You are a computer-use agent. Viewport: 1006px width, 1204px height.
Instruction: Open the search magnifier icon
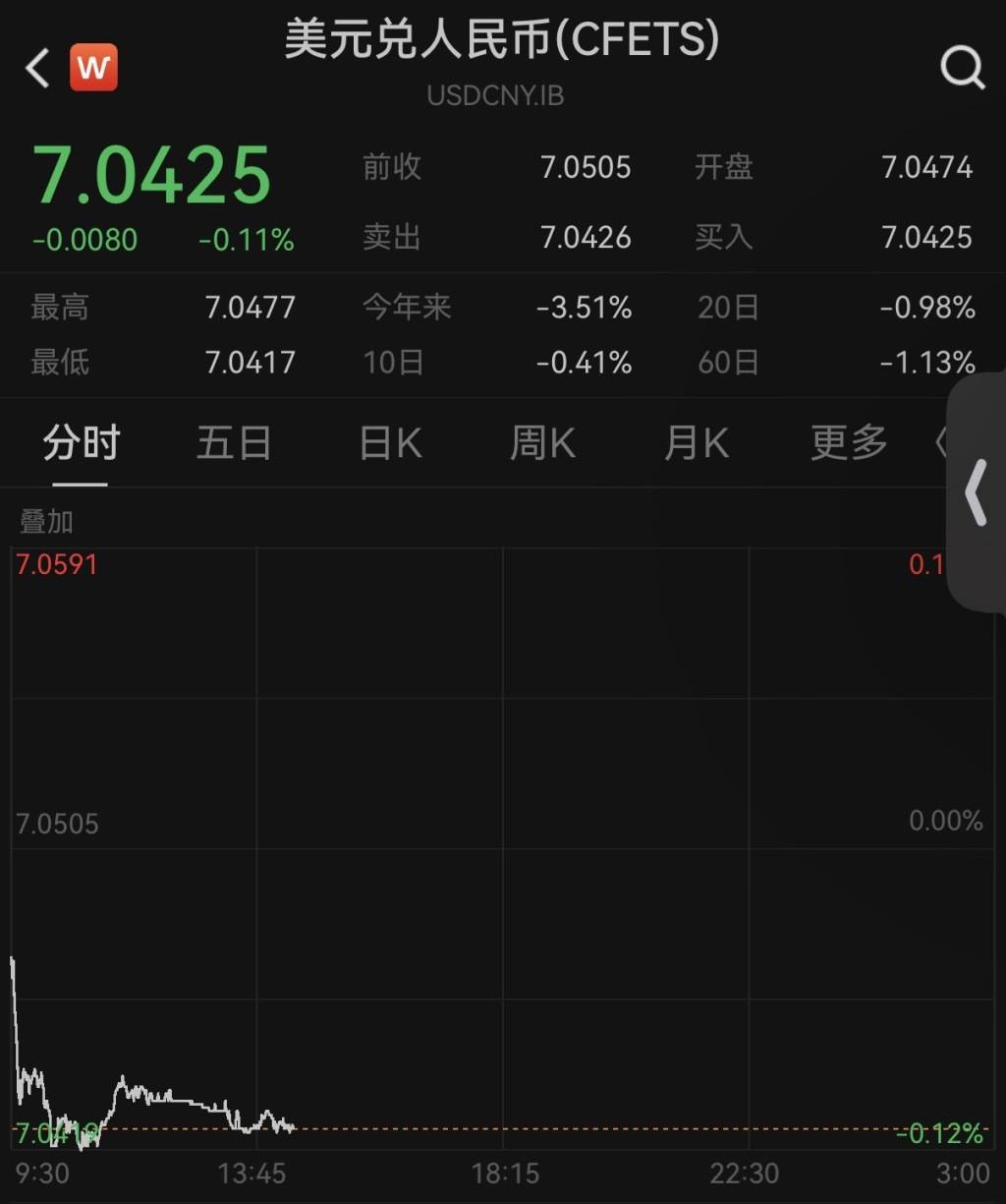tap(961, 67)
